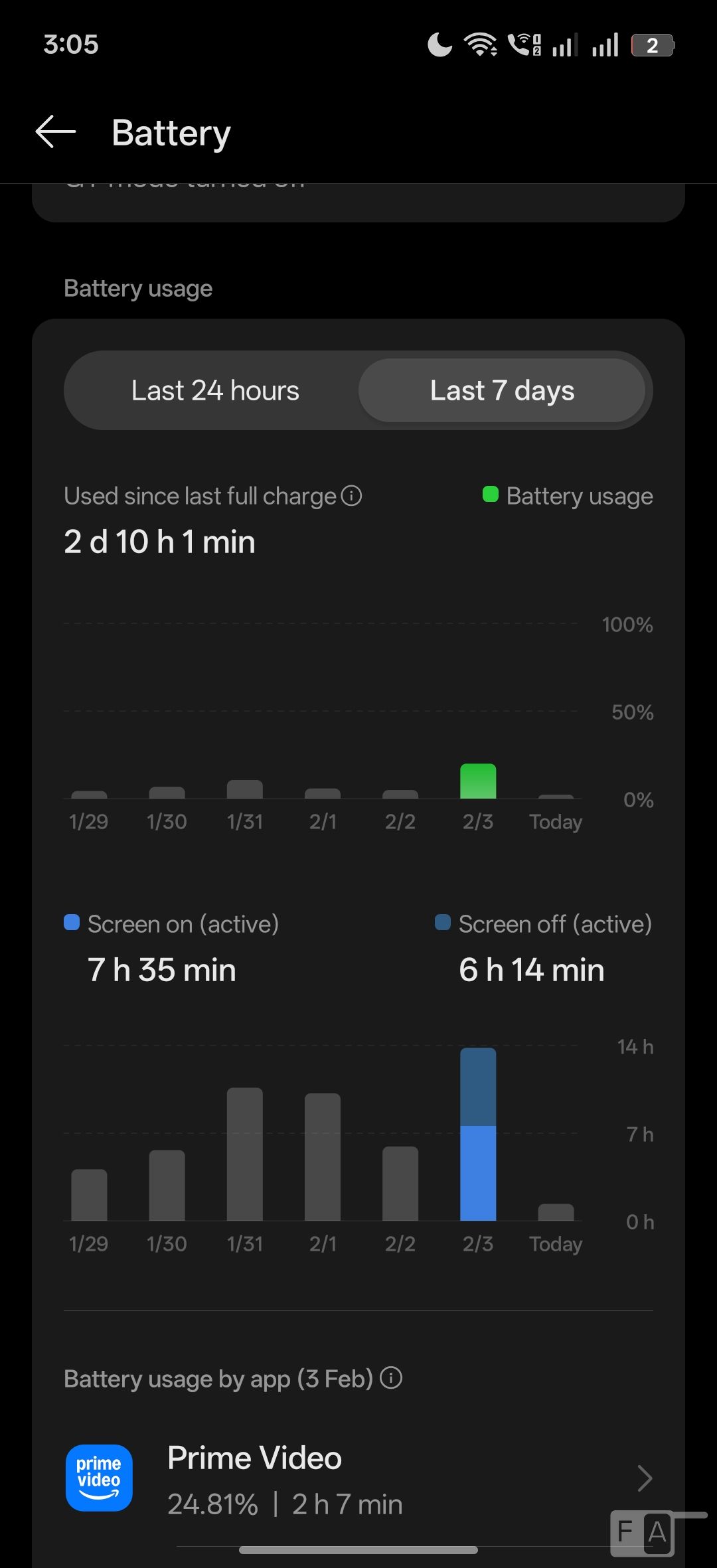Switch to the Last 24 hours tab
Viewport: 717px width, 1568px height.
coord(215,390)
